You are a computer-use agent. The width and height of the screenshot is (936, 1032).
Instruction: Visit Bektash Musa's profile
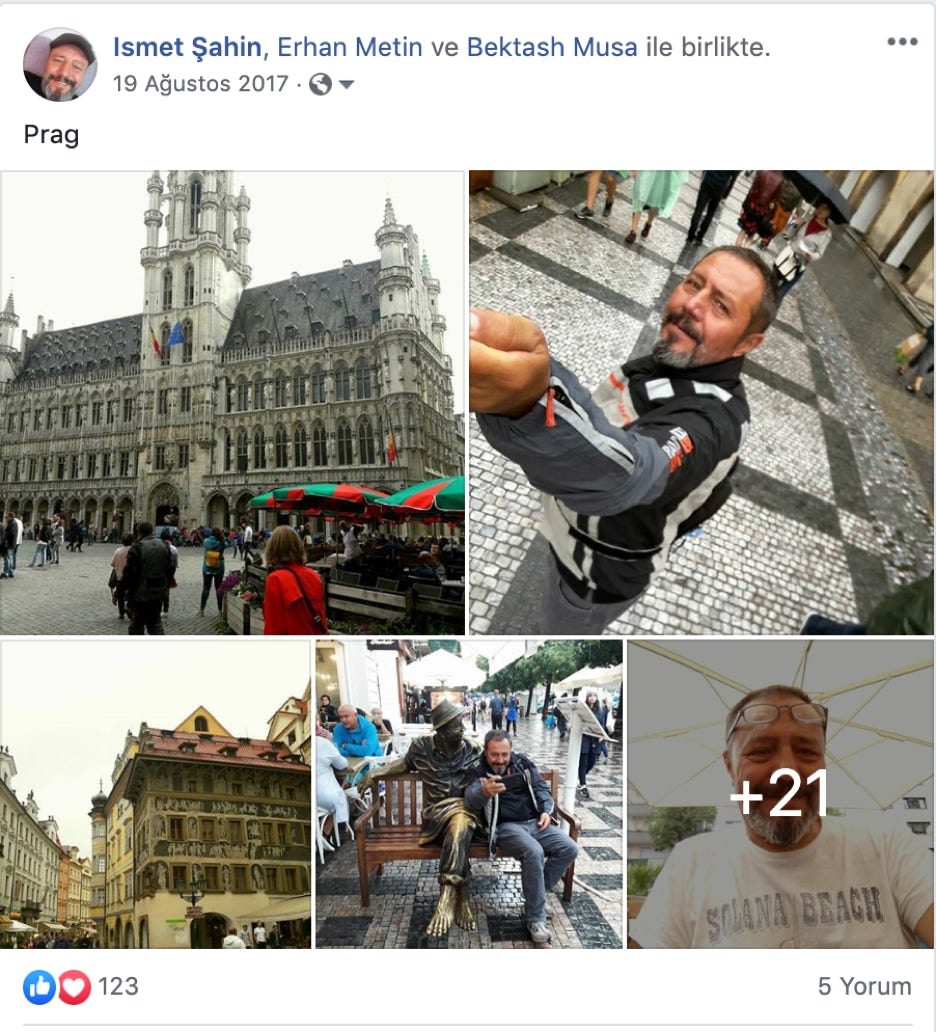[552, 47]
